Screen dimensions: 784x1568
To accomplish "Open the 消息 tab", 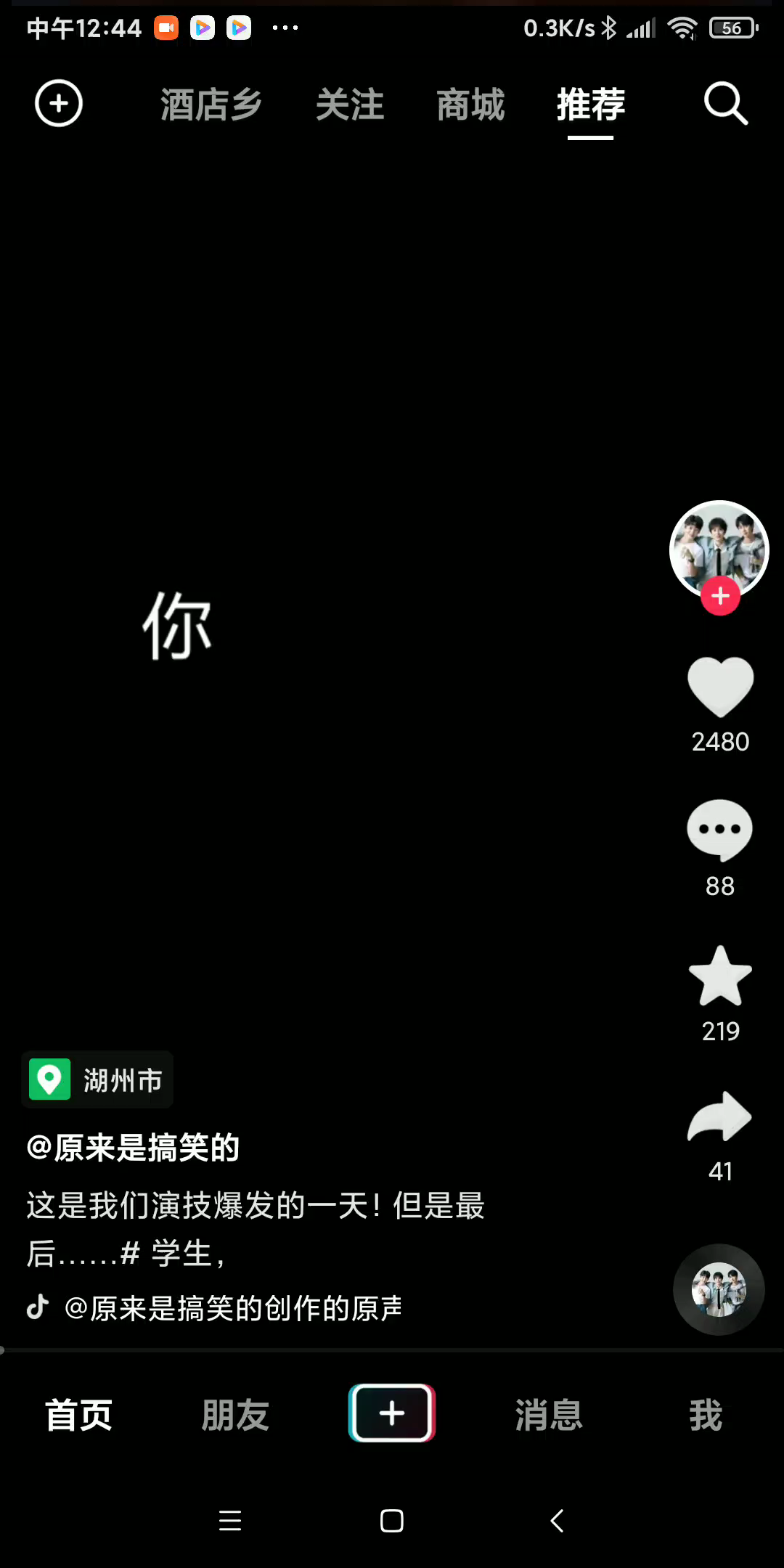I will pos(549,1415).
